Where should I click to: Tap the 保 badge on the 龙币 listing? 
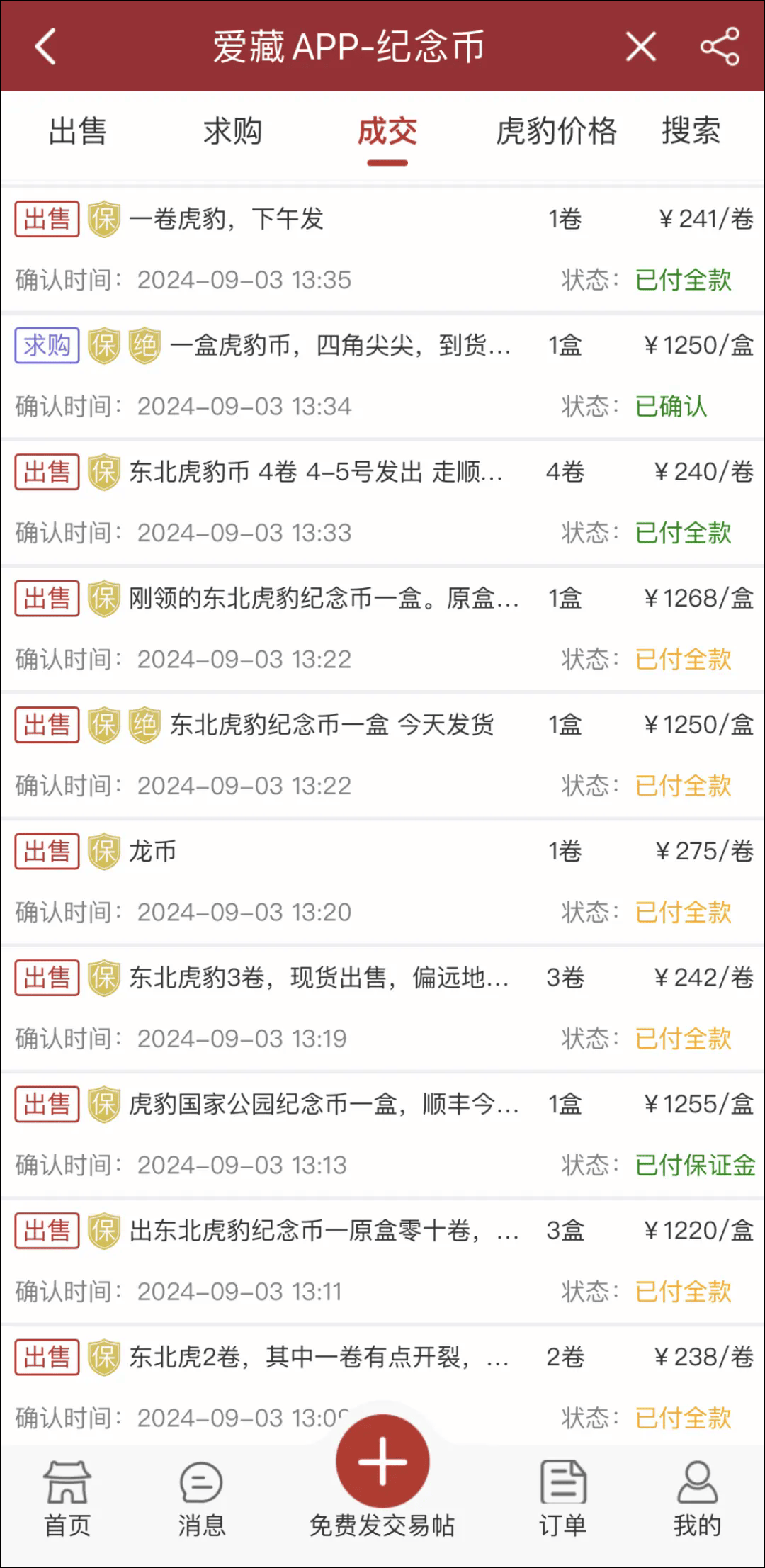tap(103, 851)
